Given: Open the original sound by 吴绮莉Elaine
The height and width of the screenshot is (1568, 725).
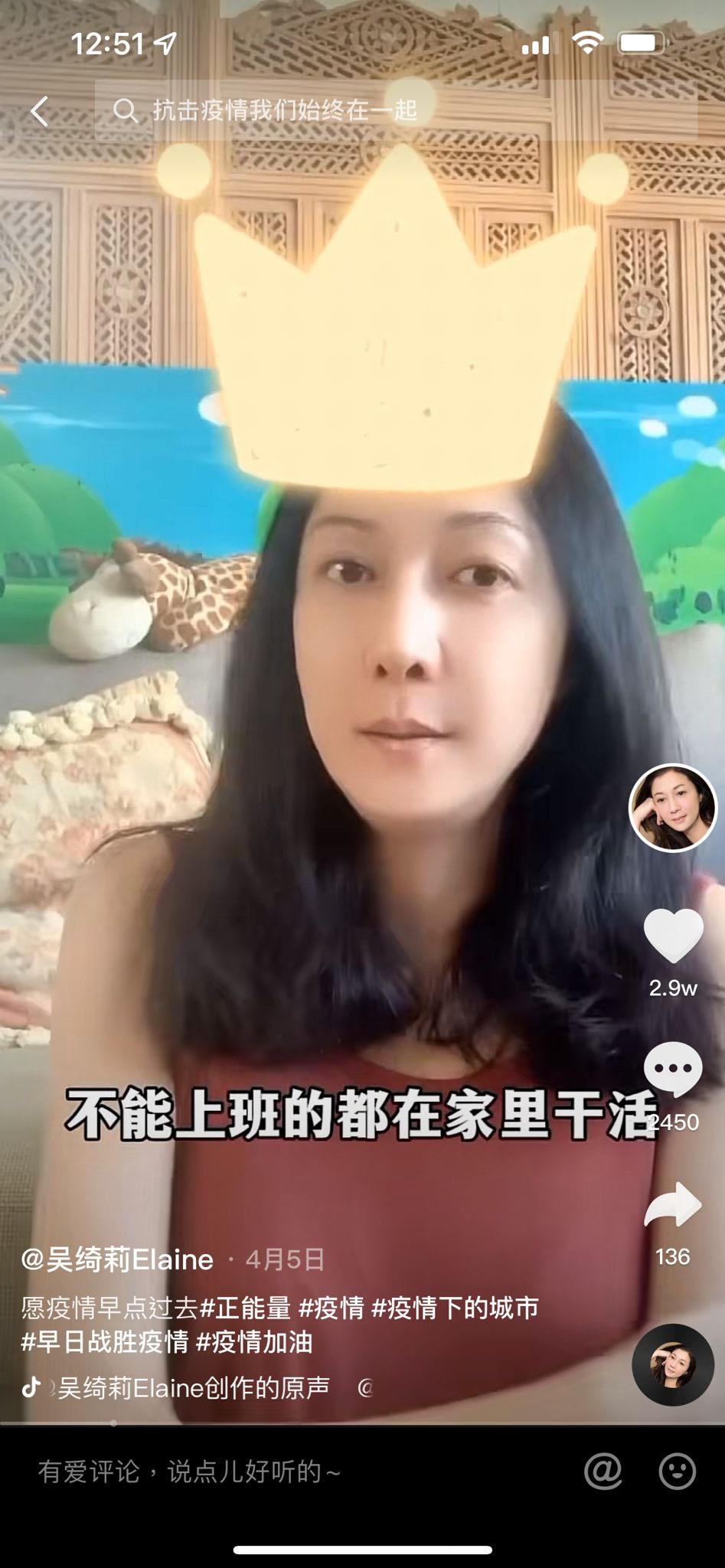Looking at the screenshot, I should click(191, 1387).
